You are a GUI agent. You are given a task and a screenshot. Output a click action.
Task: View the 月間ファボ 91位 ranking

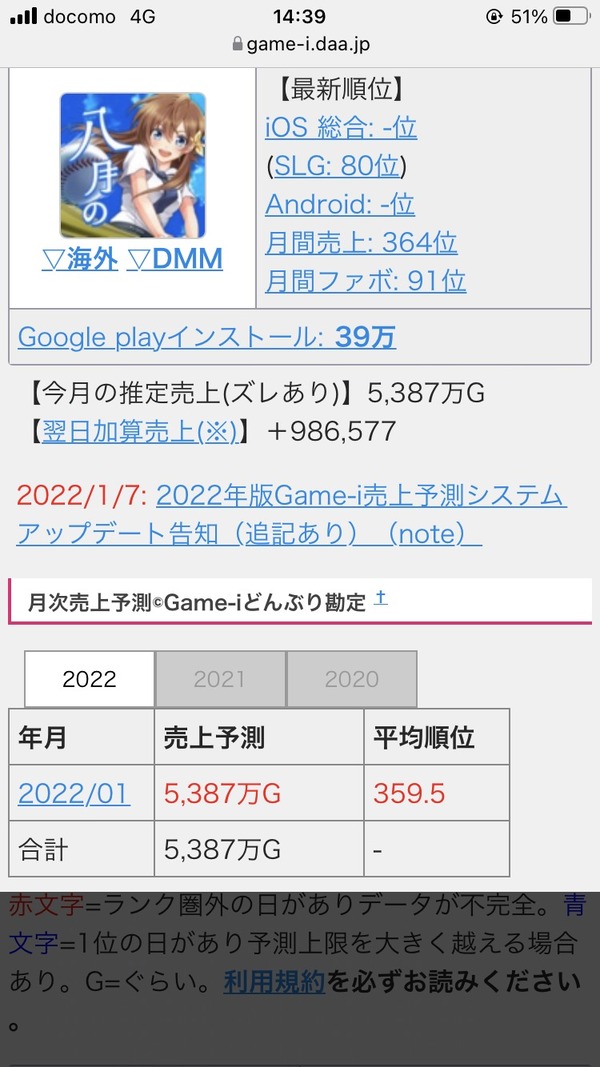(365, 280)
